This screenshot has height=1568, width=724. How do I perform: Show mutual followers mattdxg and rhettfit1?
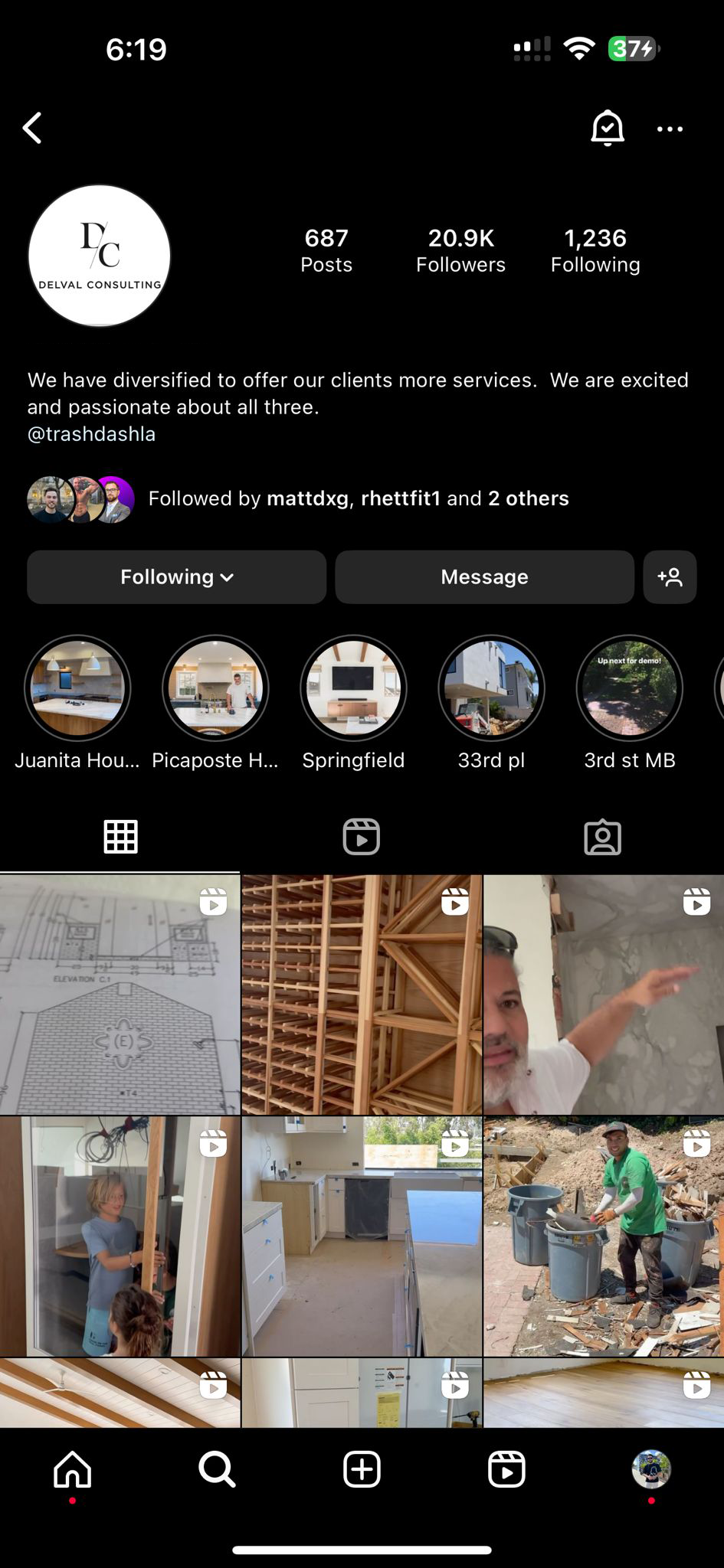(358, 499)
